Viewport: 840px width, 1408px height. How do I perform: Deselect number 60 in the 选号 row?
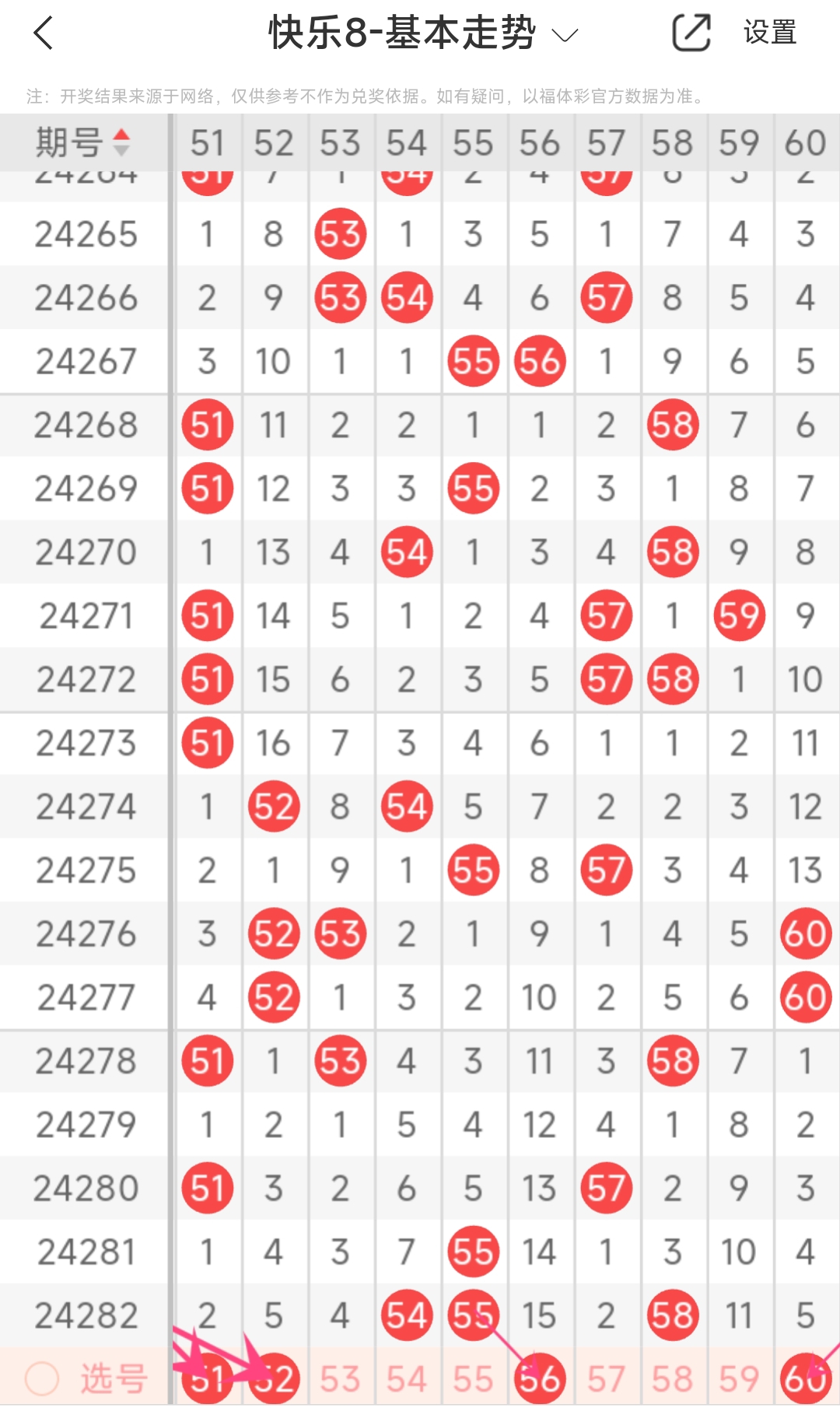pos(806,1379)
